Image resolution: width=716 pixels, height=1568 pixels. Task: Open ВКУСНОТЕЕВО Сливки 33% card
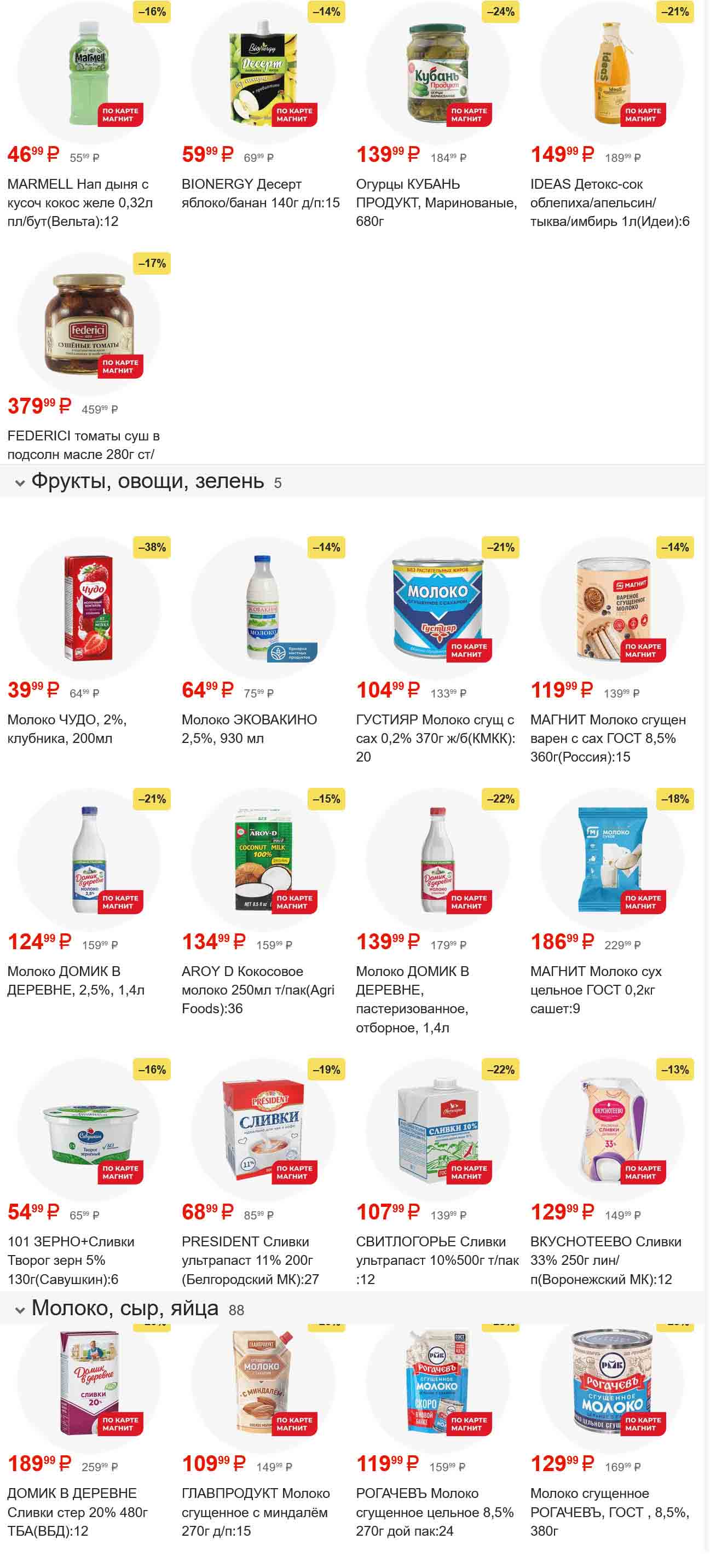point(612,1130)
